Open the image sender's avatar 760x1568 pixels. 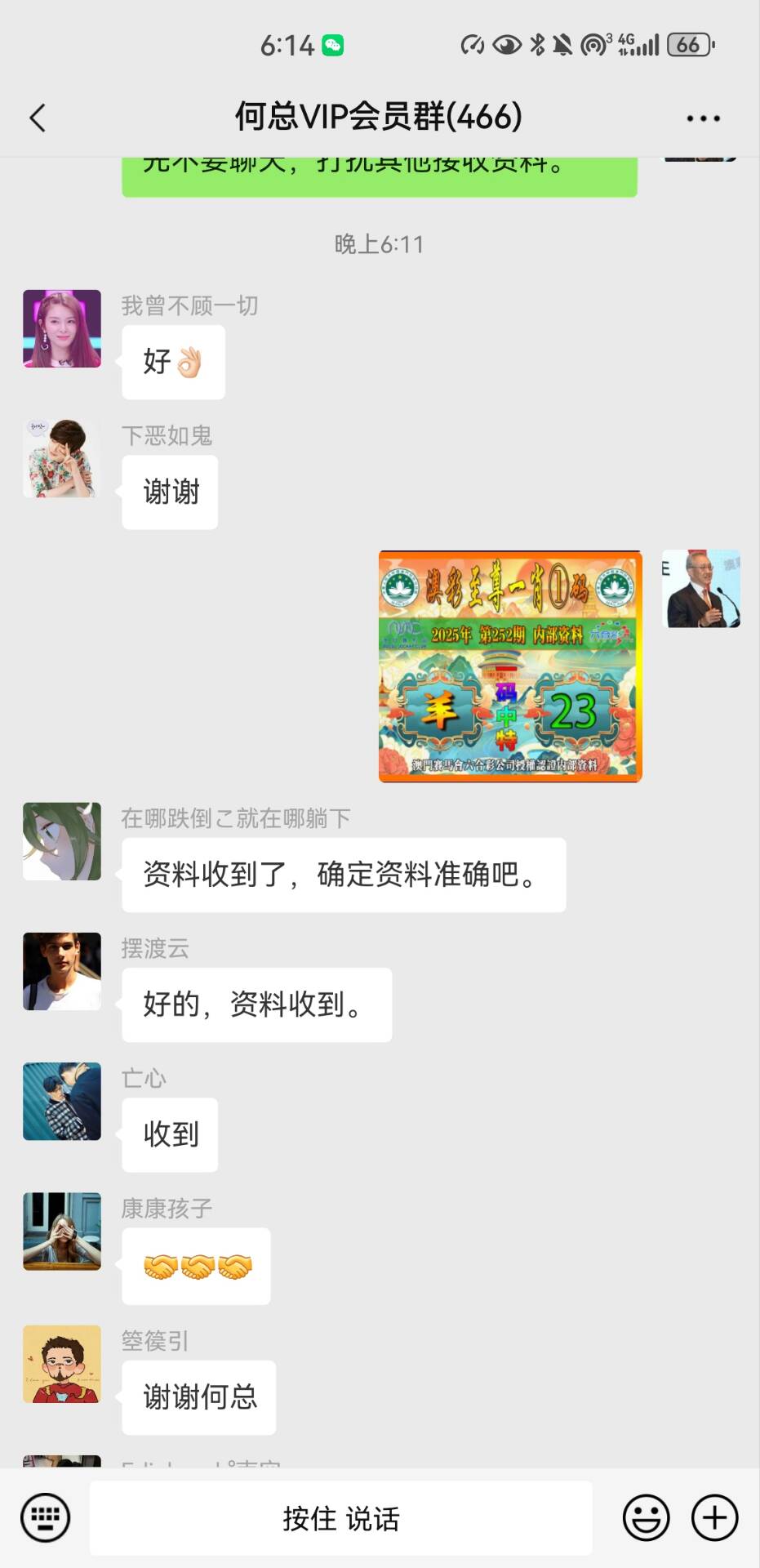click(x=701, y=589)
